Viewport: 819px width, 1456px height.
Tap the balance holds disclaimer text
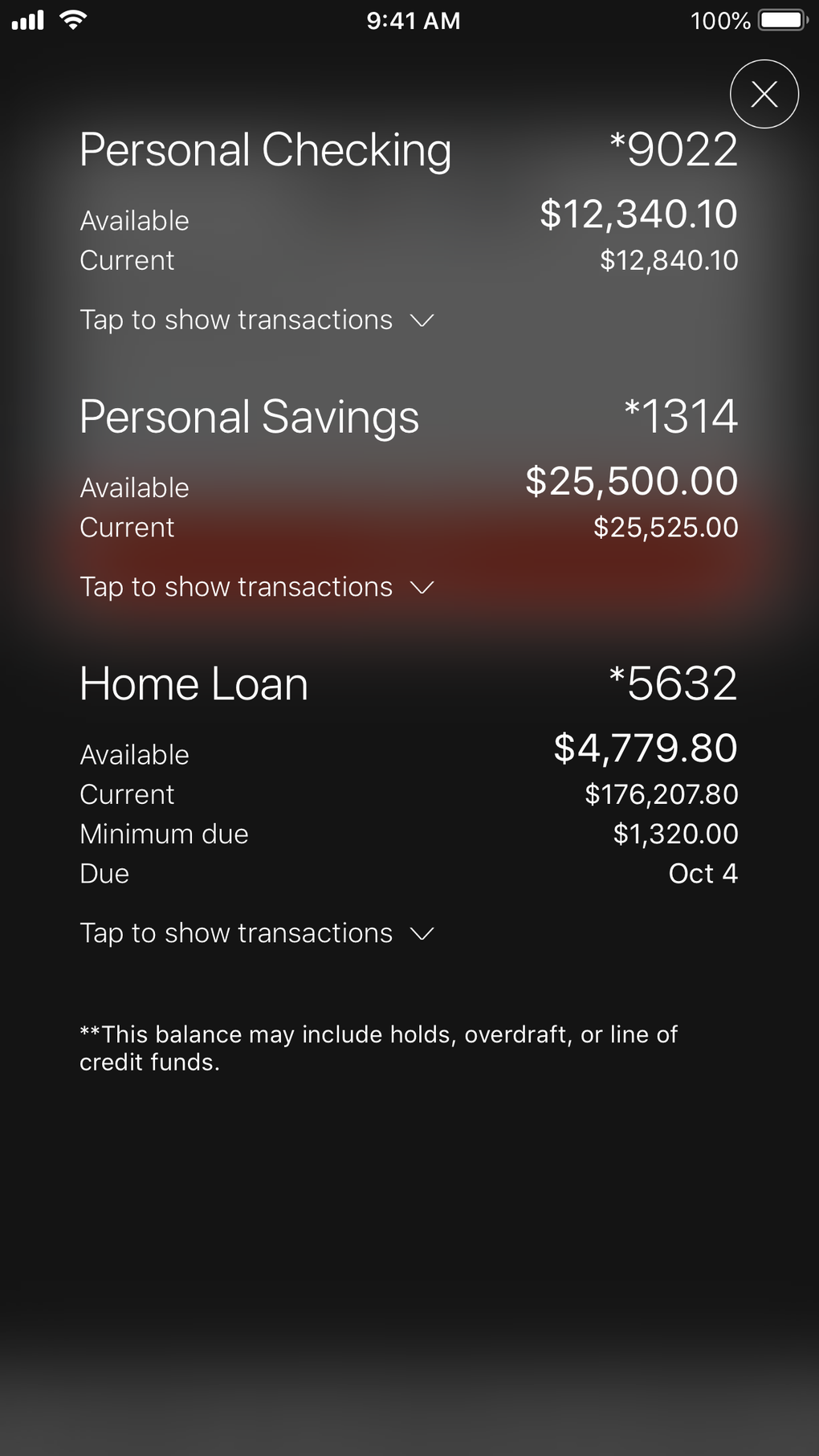(378, 1048)
